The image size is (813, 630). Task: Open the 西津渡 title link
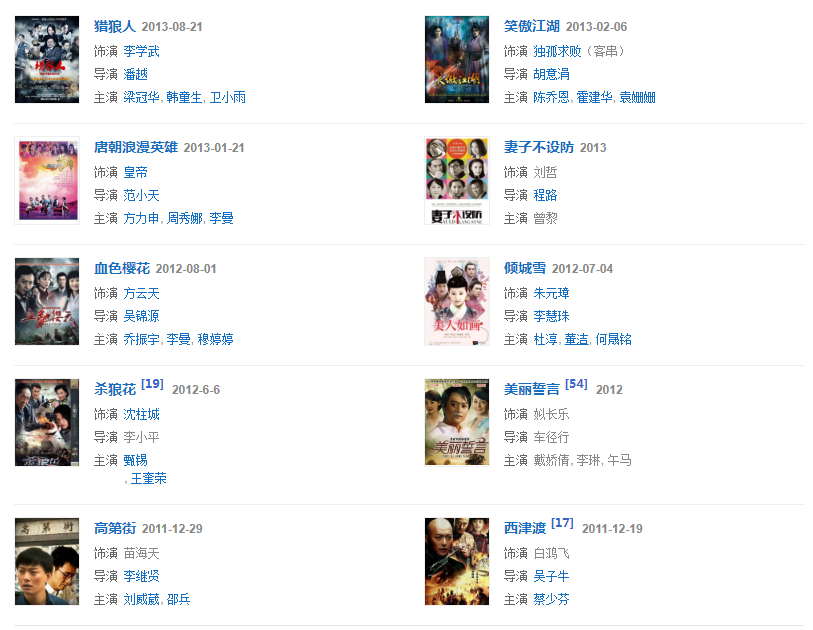coord(524,528)
